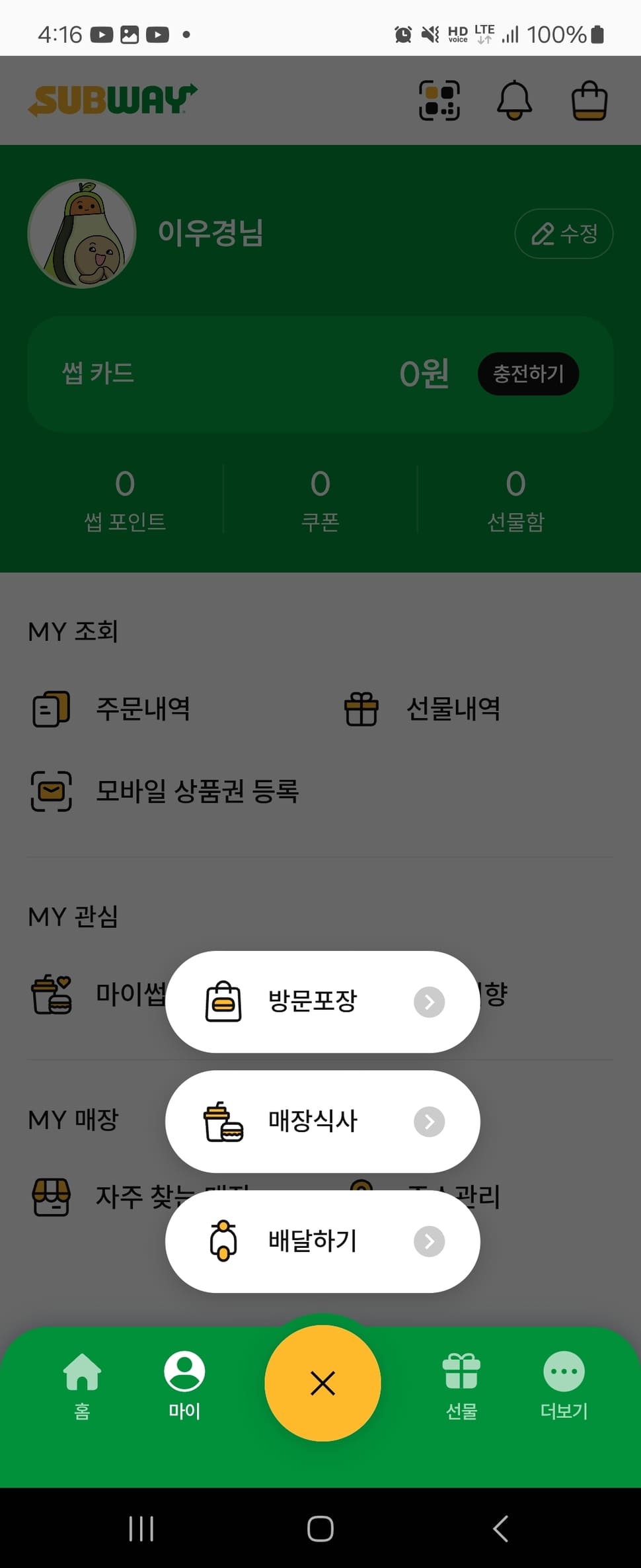Tap the 방문포장 takeout bag icon
This screenshot has height=1568, width=641.
[x=223, y=1001]
